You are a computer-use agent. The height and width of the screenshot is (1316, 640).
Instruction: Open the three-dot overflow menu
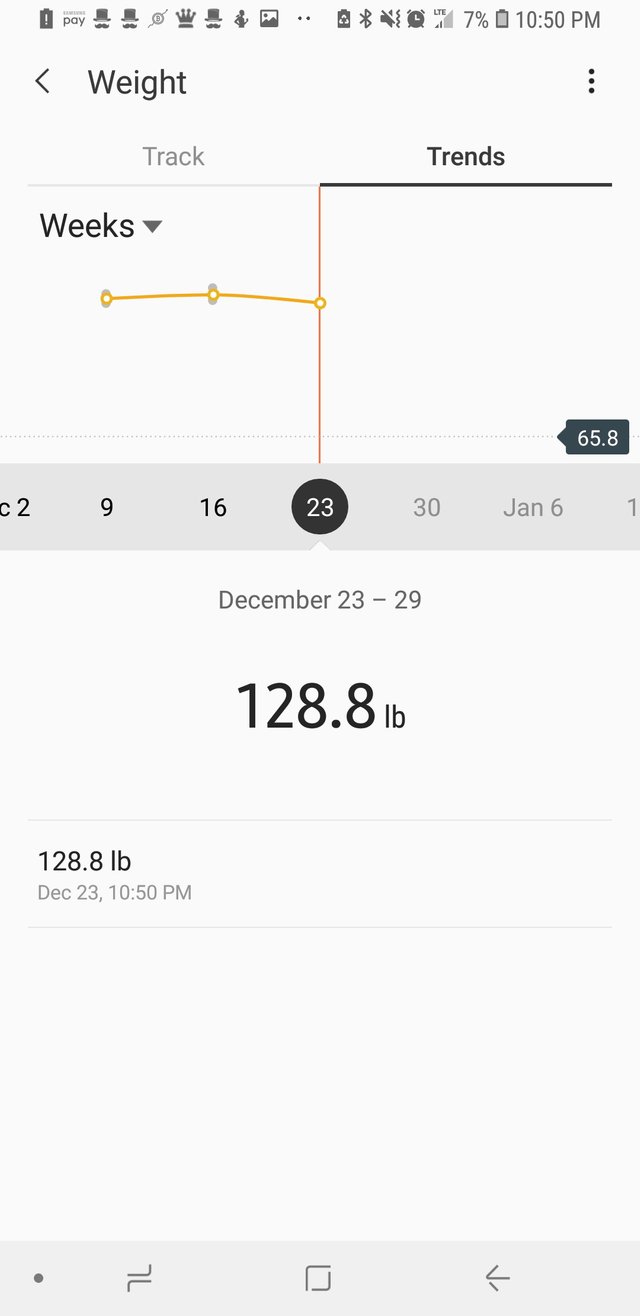(591, 82)
